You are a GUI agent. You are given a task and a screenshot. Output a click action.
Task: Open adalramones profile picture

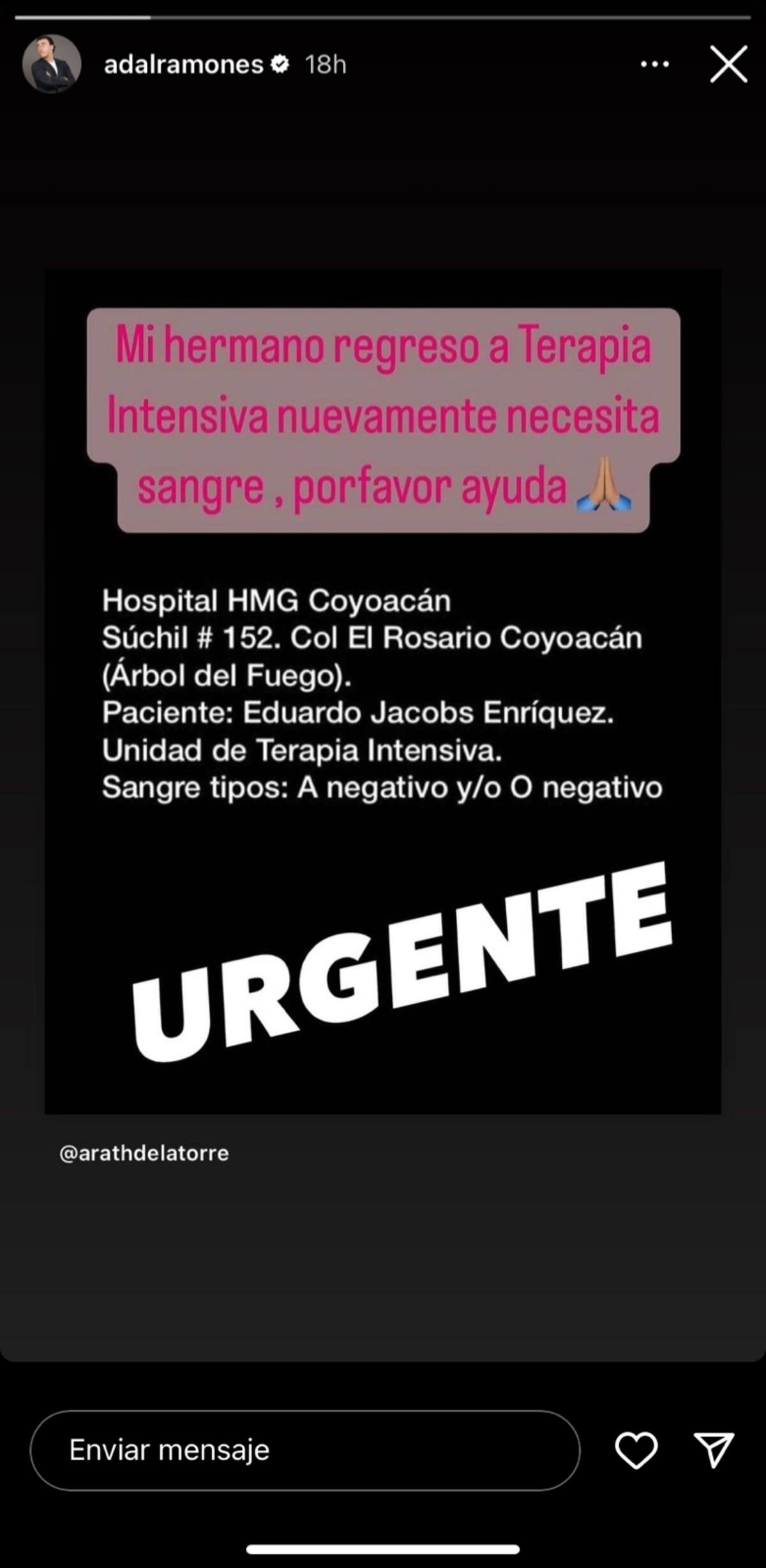click(x=52, y=64)
